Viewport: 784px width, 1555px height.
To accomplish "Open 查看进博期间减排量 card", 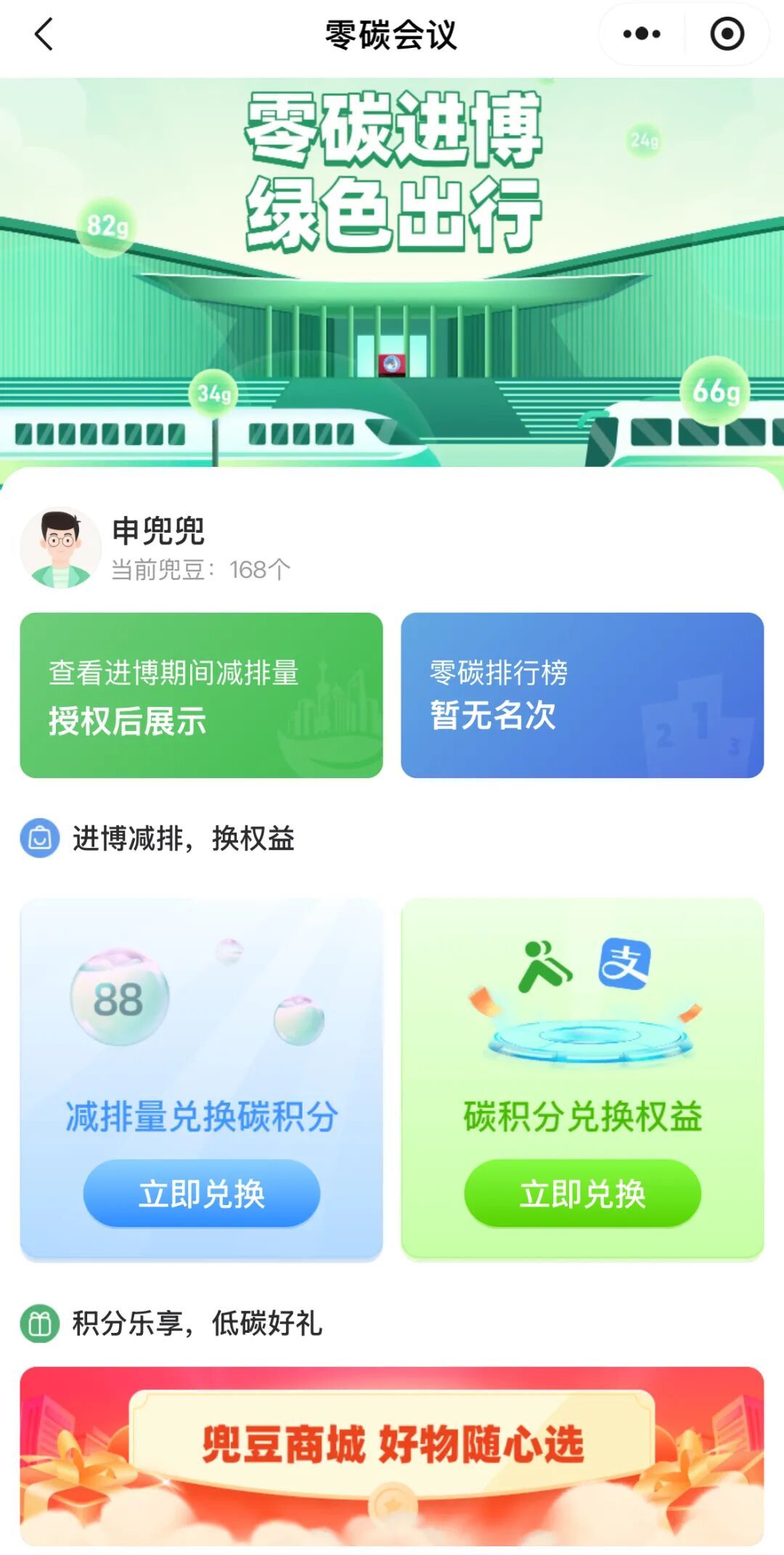I will (201, 695).
